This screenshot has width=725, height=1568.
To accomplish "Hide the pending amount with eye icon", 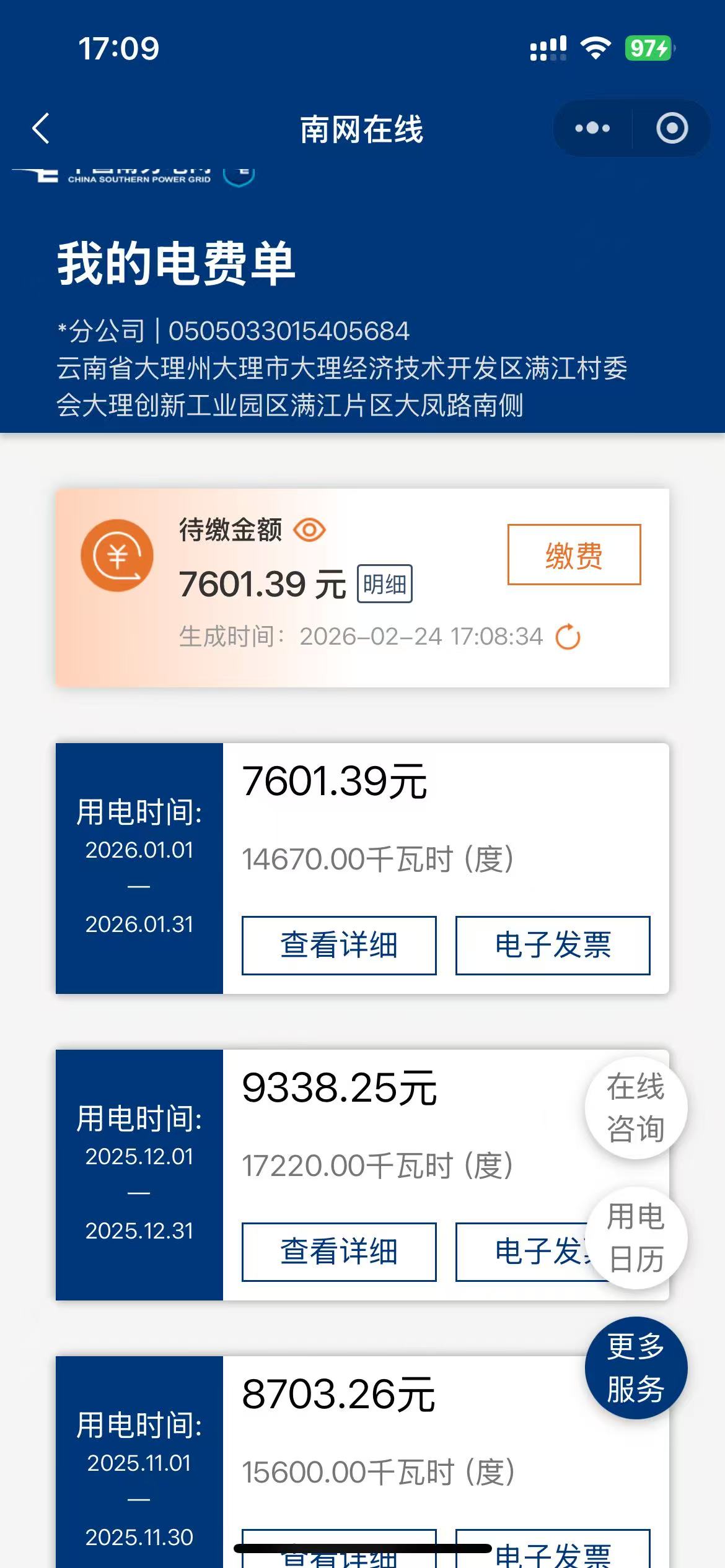I will 309,530.
